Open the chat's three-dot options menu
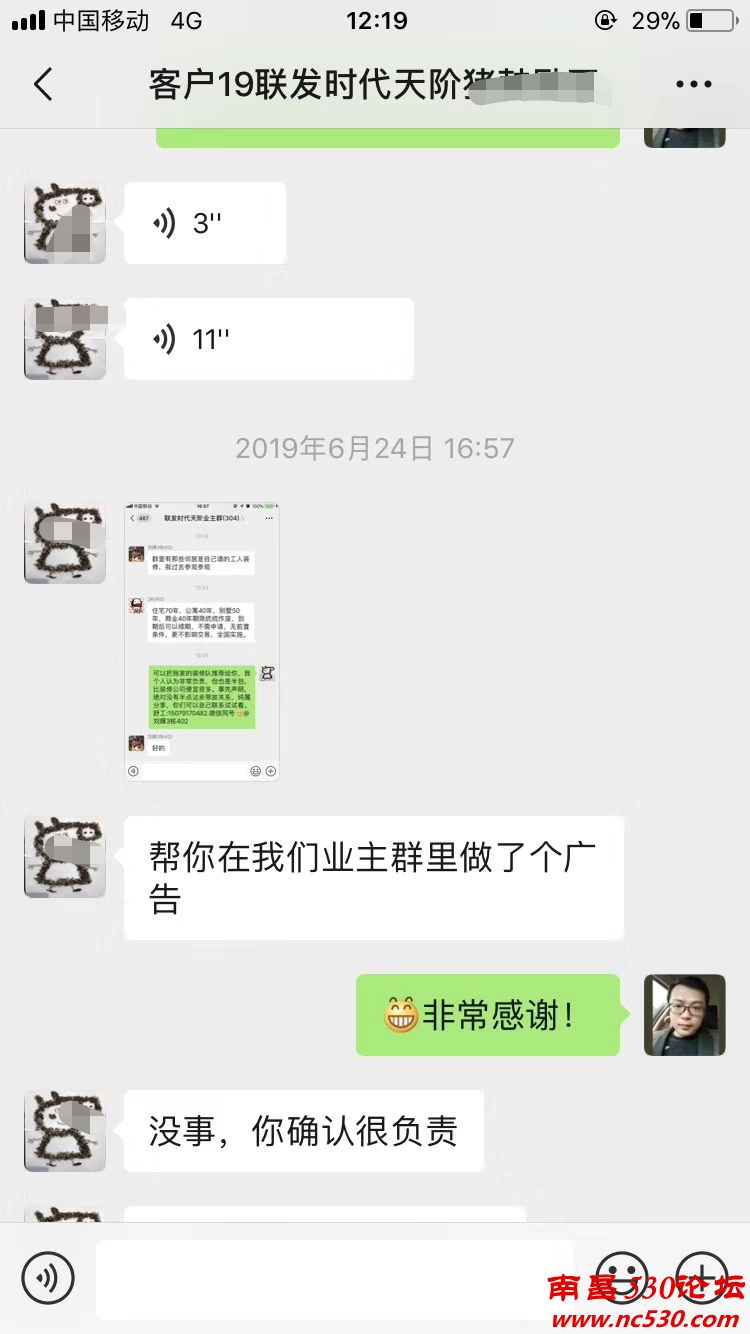This screenshot has height=1334, width=750. (x=693, y=85)
